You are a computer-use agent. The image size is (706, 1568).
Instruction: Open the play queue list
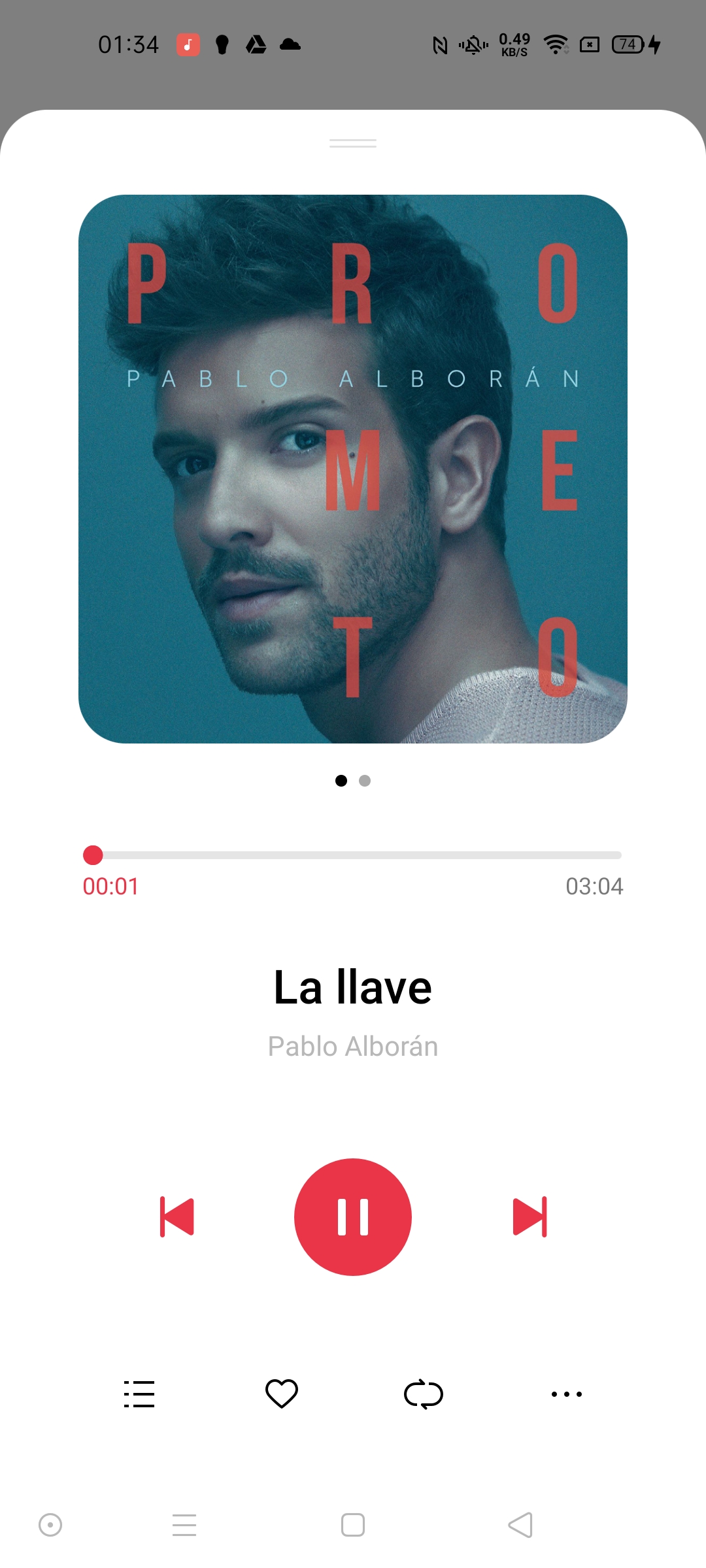(x=139, y=1394)
